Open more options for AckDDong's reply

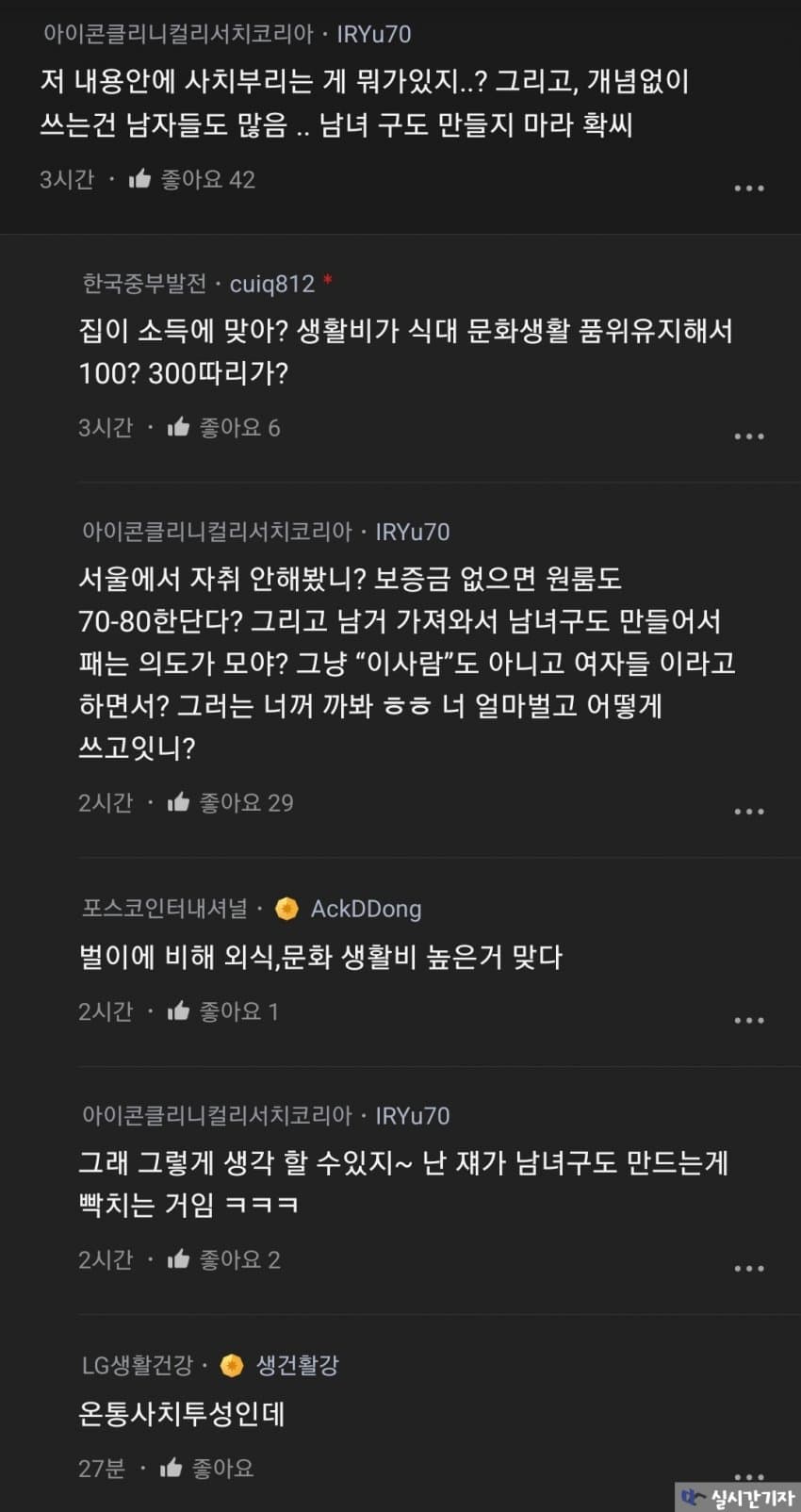coord(748,1021)
